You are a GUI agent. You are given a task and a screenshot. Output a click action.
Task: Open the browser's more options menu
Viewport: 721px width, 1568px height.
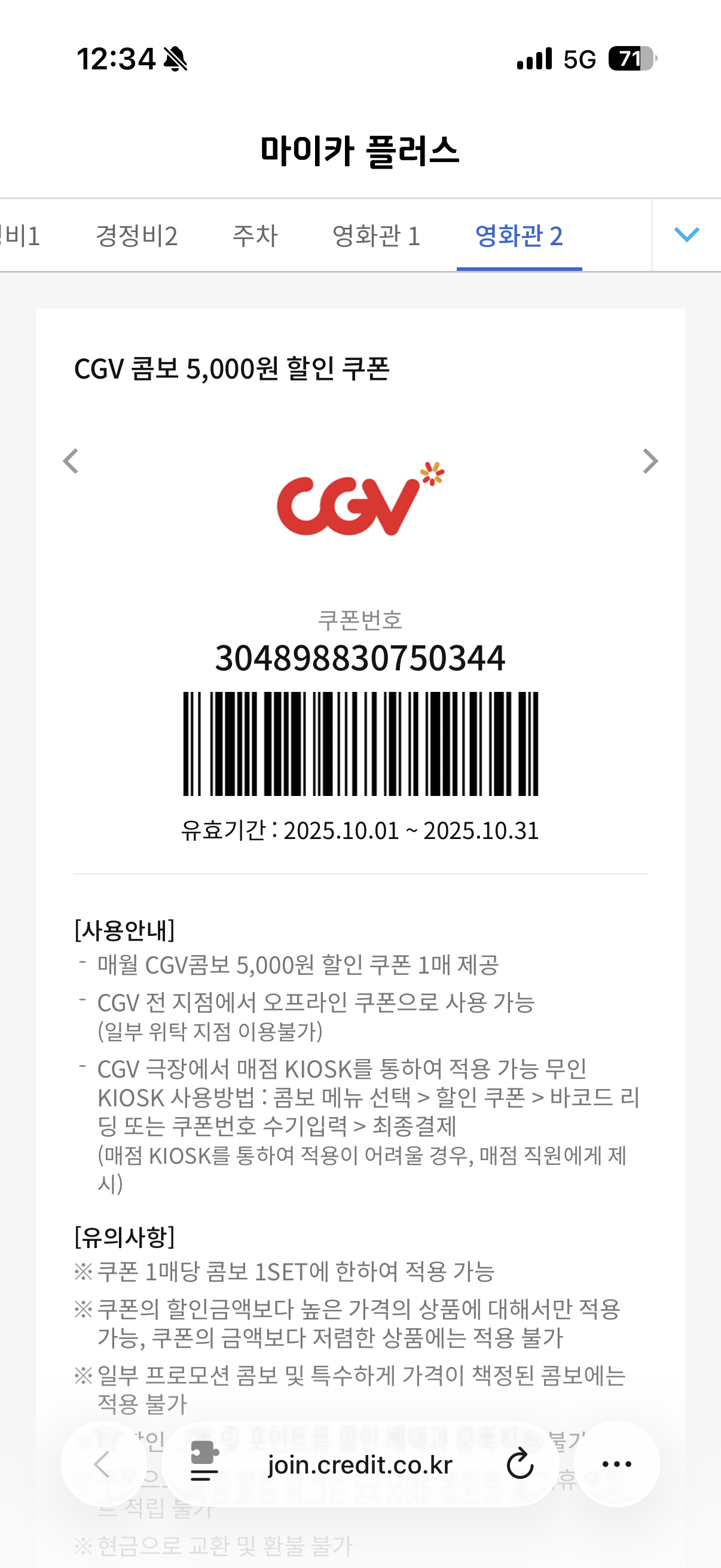tap(616, 1464)
